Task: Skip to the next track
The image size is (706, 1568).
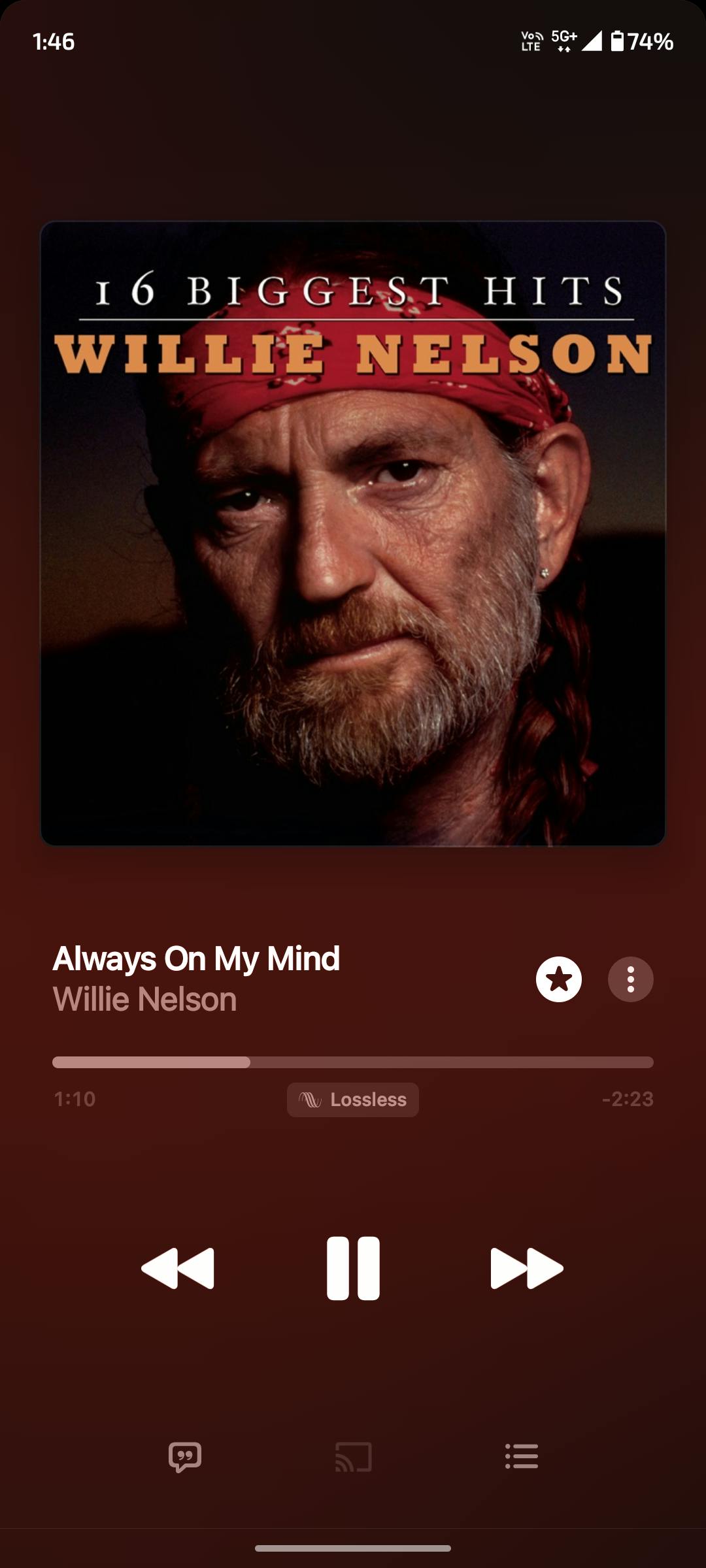Action: [x=526, y=1268]
